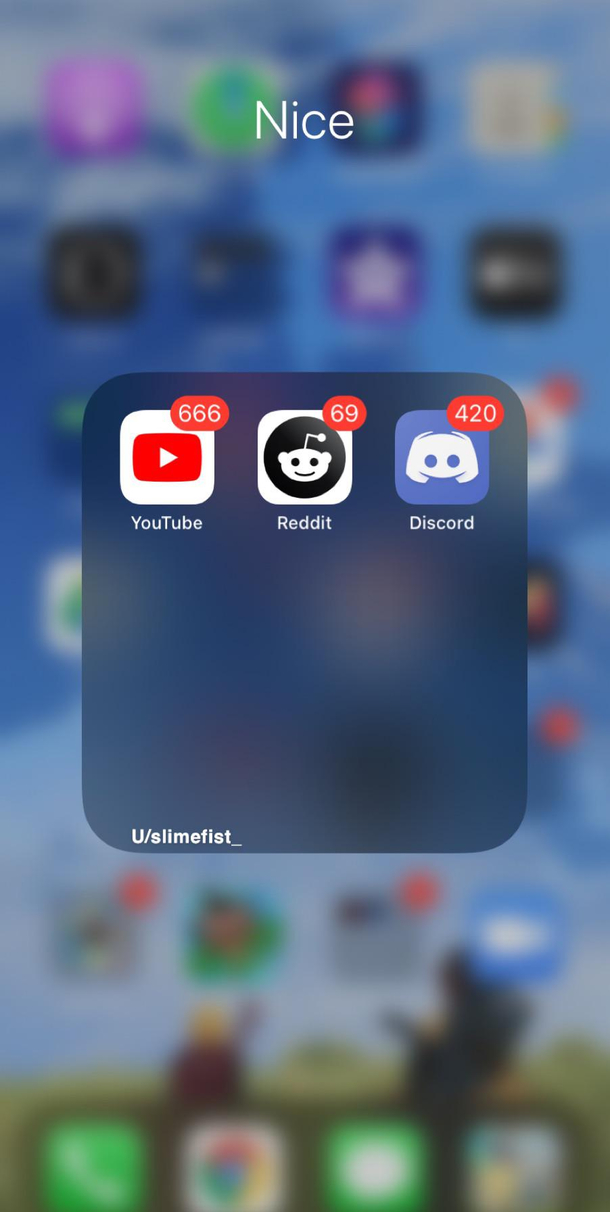Open Discord from the folder
610x1212 pixels.
[441, 458]
